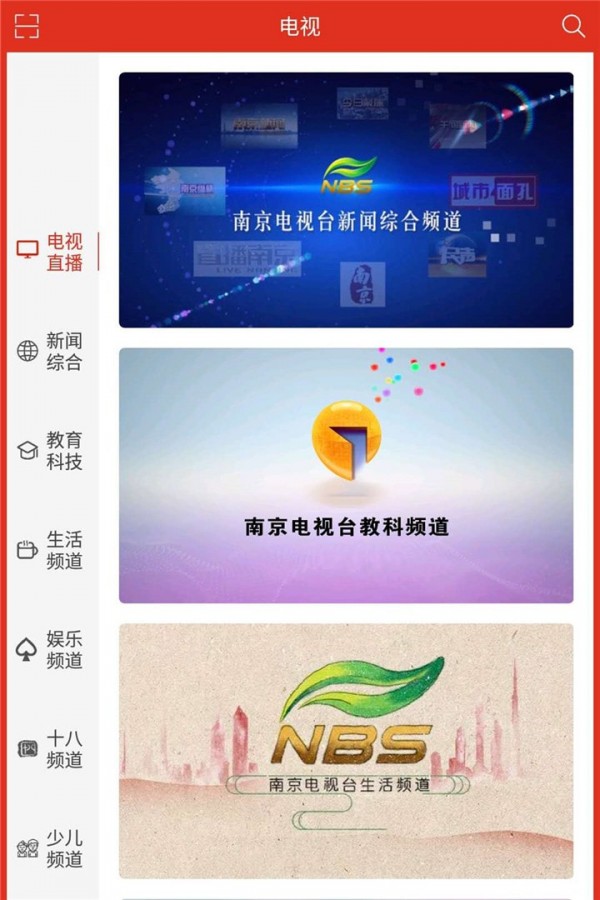
Task: Switch to the 教育科技 category
Action: pos(52,451)
